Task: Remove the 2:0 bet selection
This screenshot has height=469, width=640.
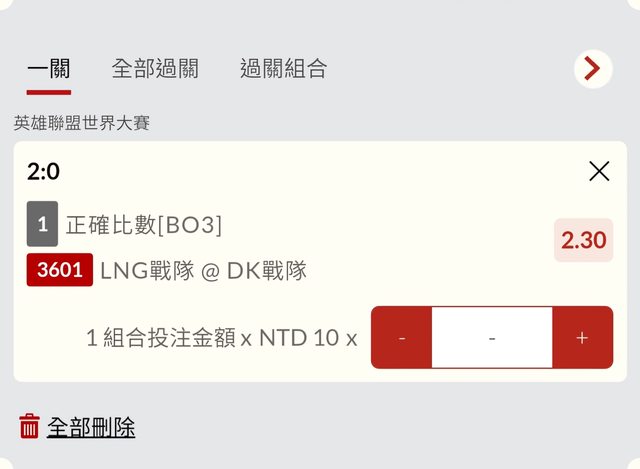Action: [x=599, y=171]
